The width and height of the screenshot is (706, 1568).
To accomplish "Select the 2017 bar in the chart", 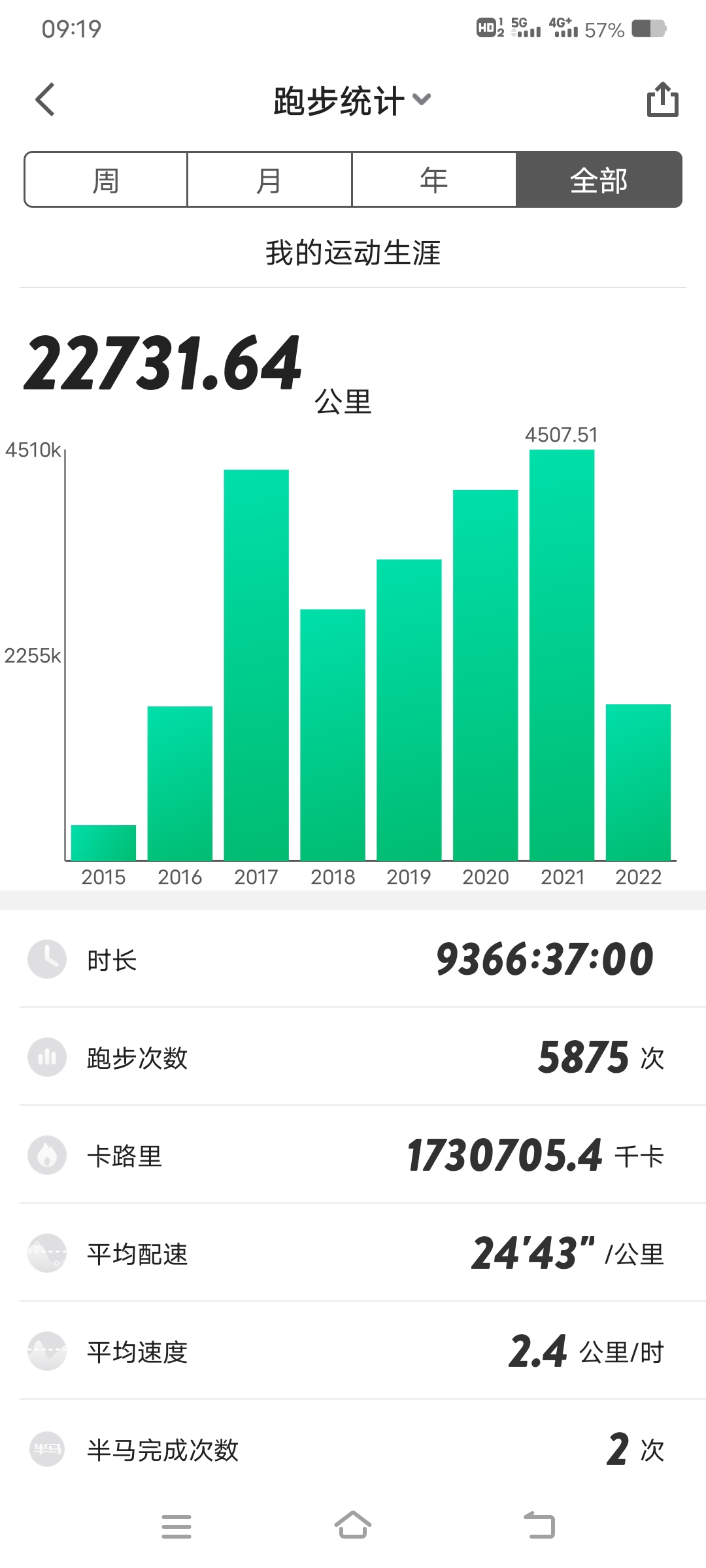I will (256, 665).
